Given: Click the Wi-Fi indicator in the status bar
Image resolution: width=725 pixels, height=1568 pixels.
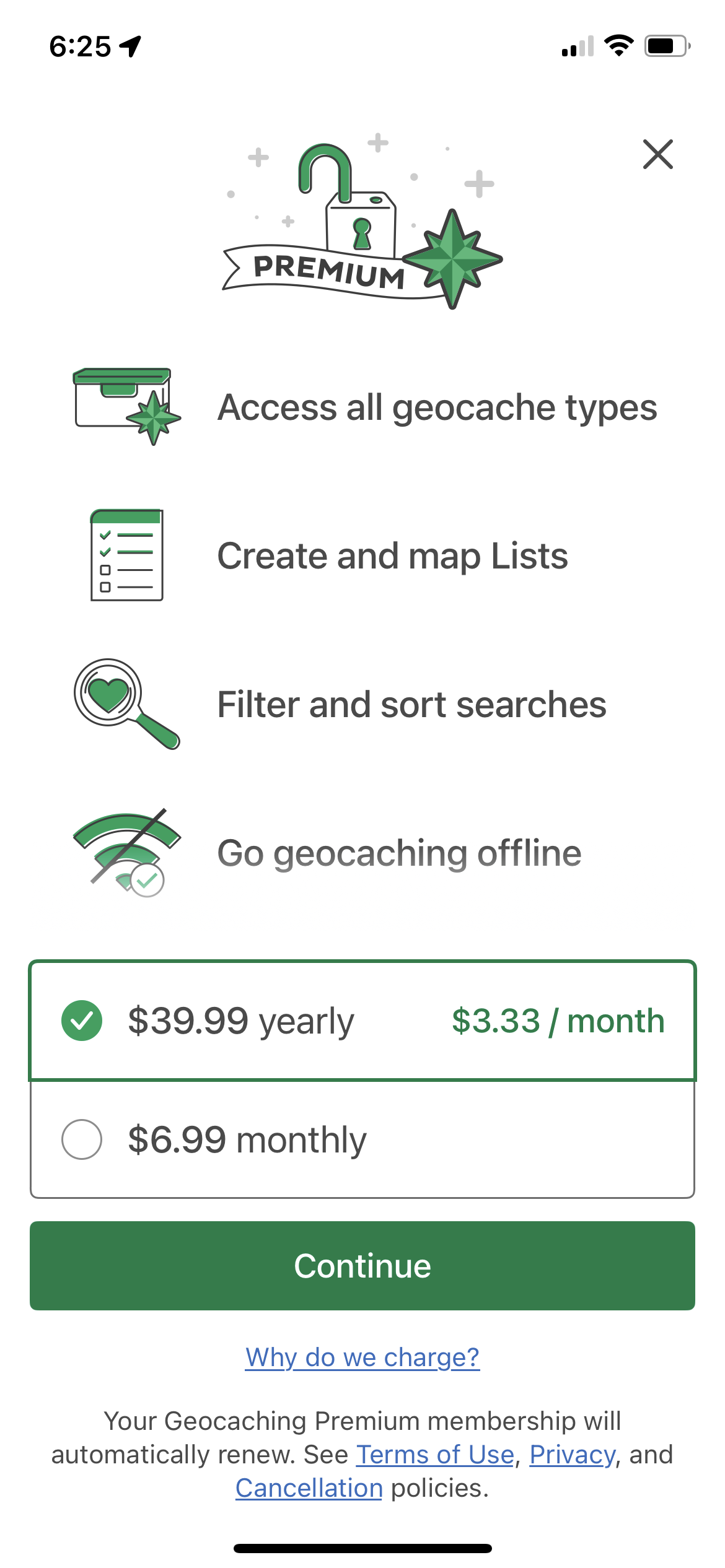Looking at the screenshot, I should coord(618,45).
